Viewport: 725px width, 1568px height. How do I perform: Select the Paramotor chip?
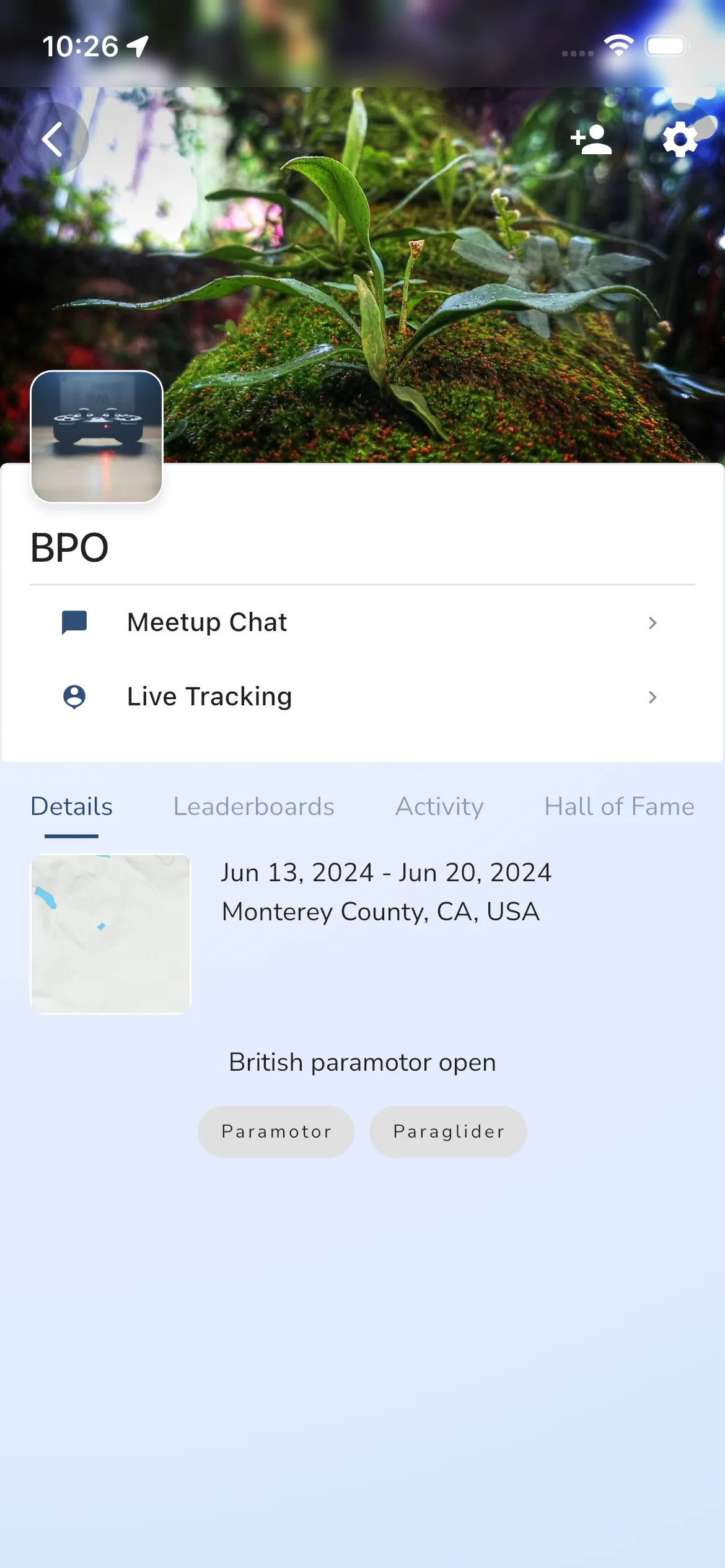coord(275,1131)
